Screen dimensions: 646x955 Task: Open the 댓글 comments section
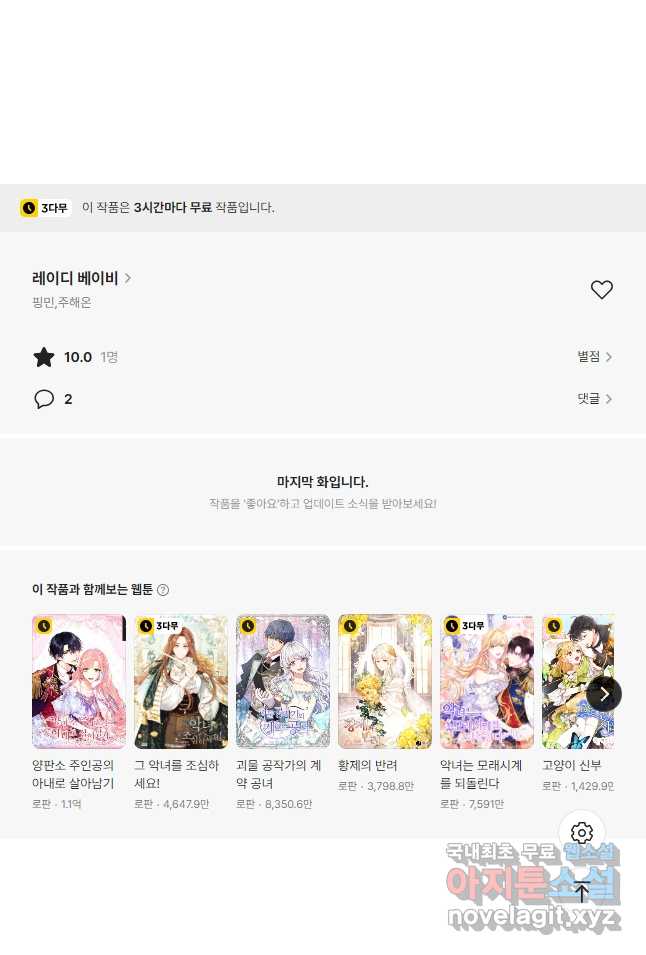click(594, 399)
